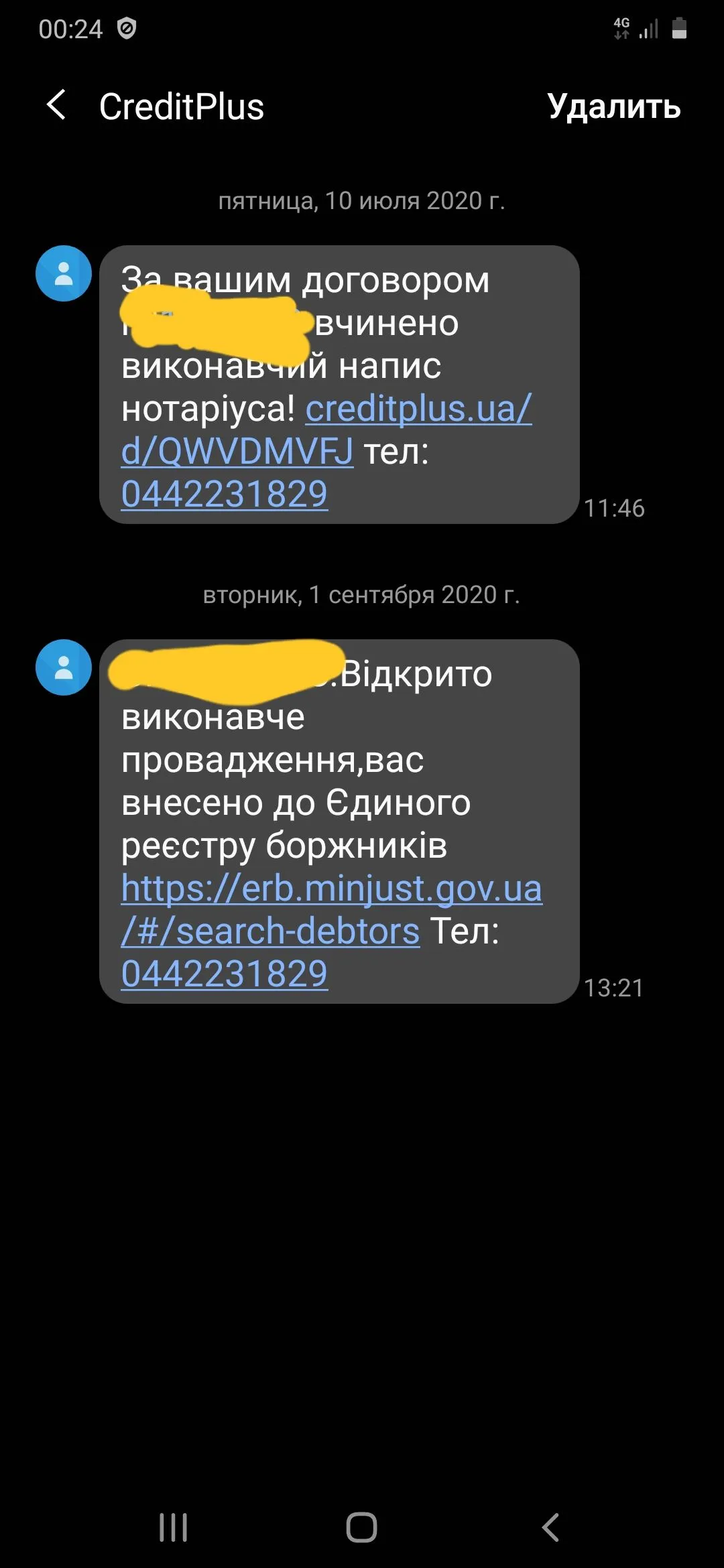Call 0442231829 from the 13:21 message
The height and width of the screenshot is (1568, 724).
225,974
